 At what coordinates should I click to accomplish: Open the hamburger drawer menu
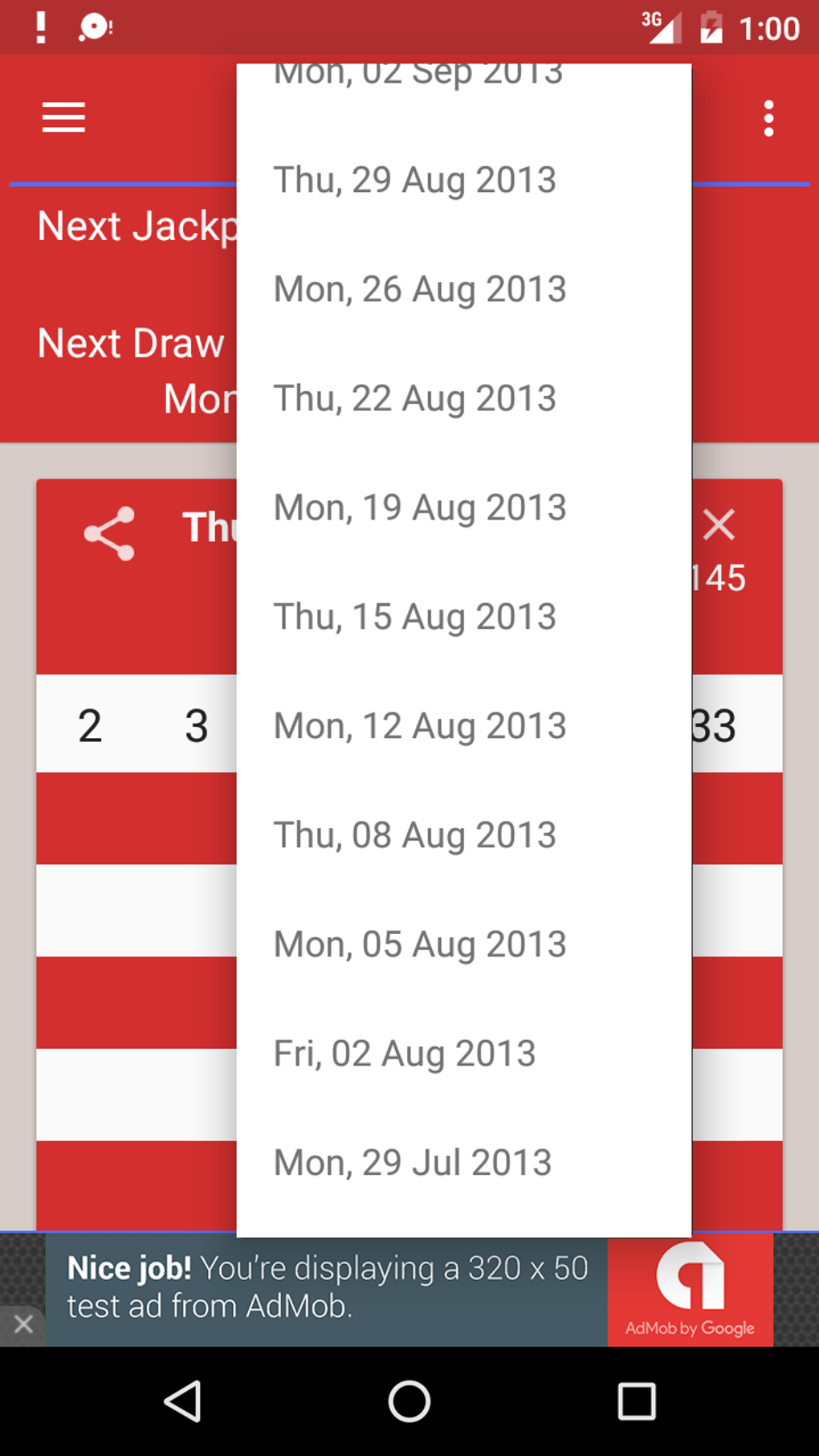click(x=63, y=118)
